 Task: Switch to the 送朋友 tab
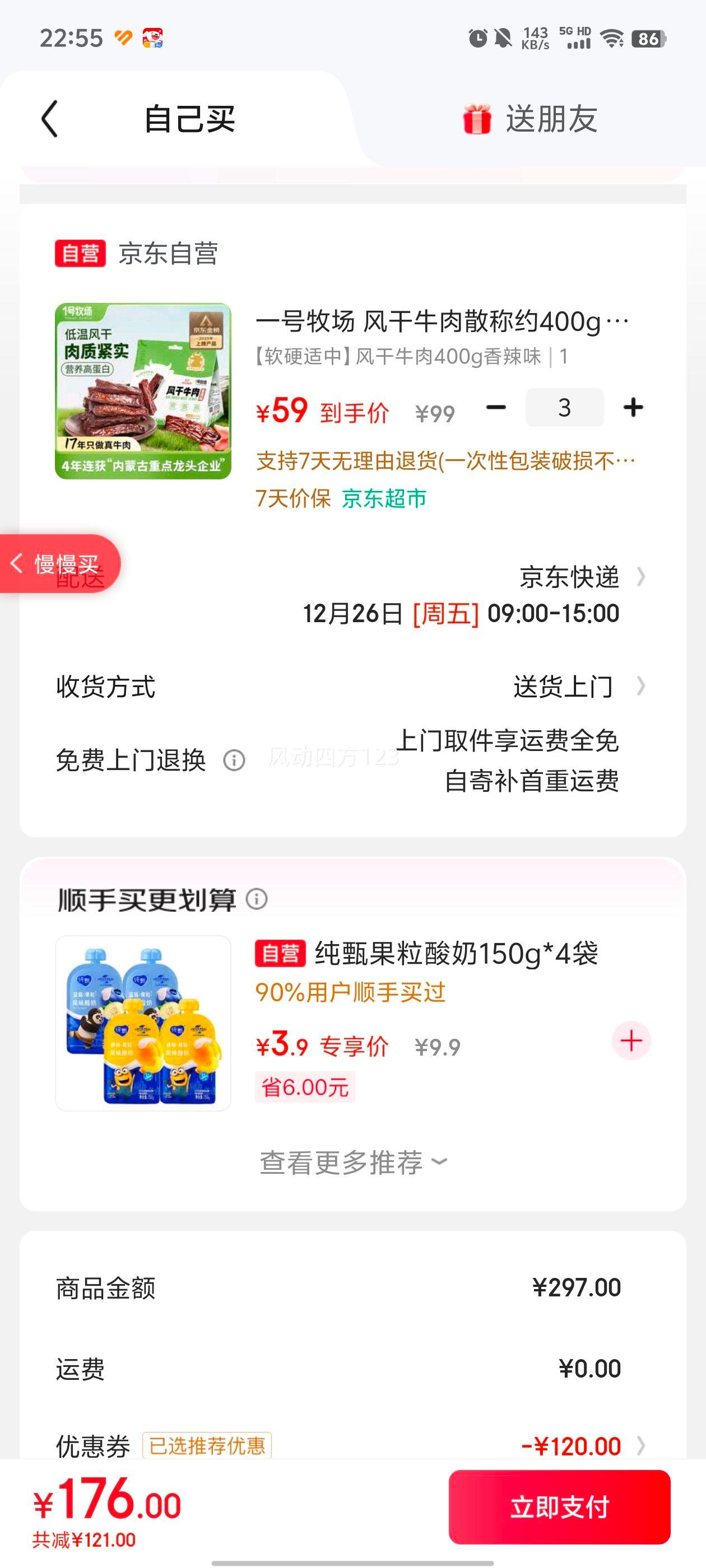point(552,119)
